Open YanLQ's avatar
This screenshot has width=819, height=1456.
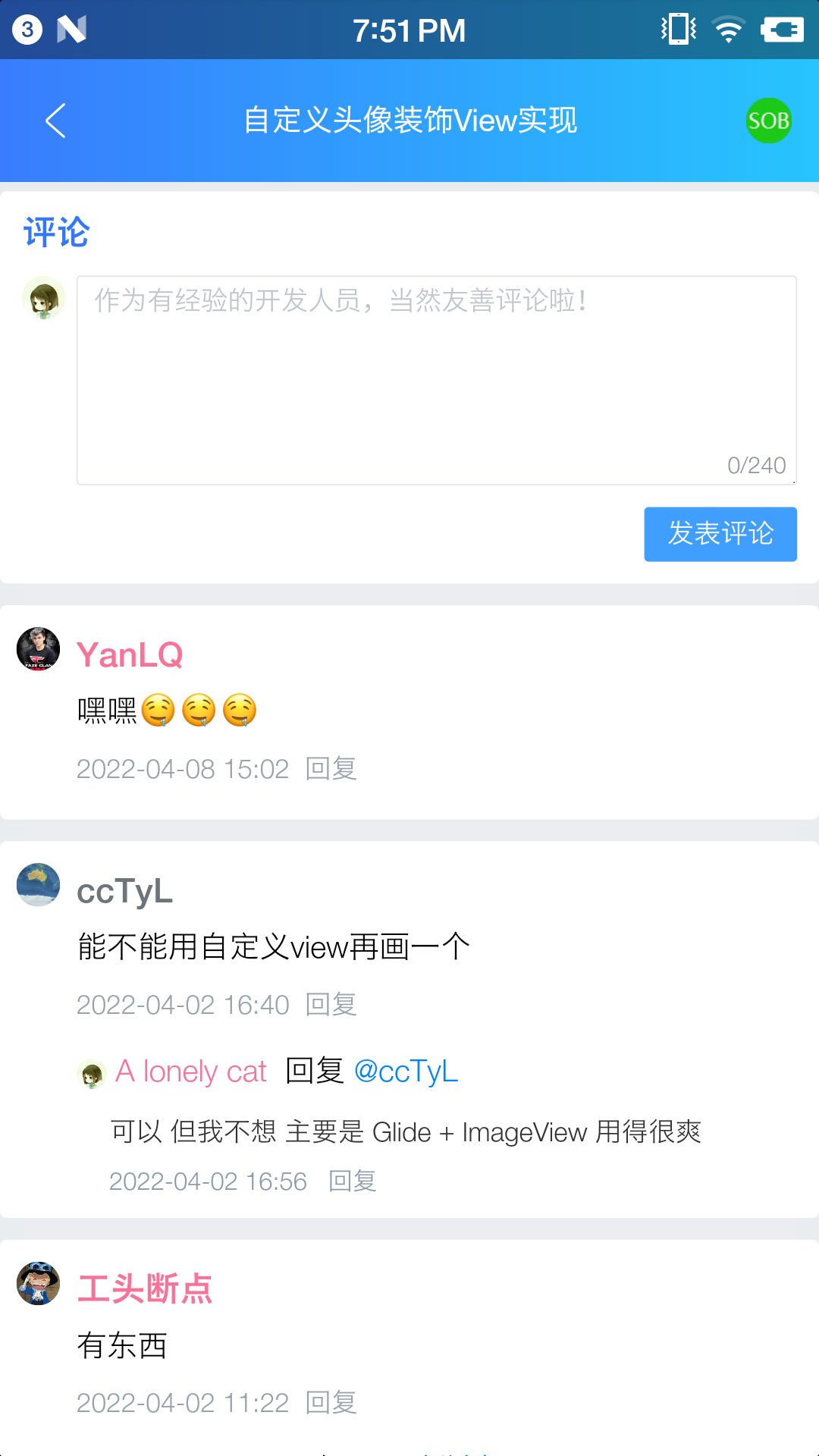[x=38, y=648]
